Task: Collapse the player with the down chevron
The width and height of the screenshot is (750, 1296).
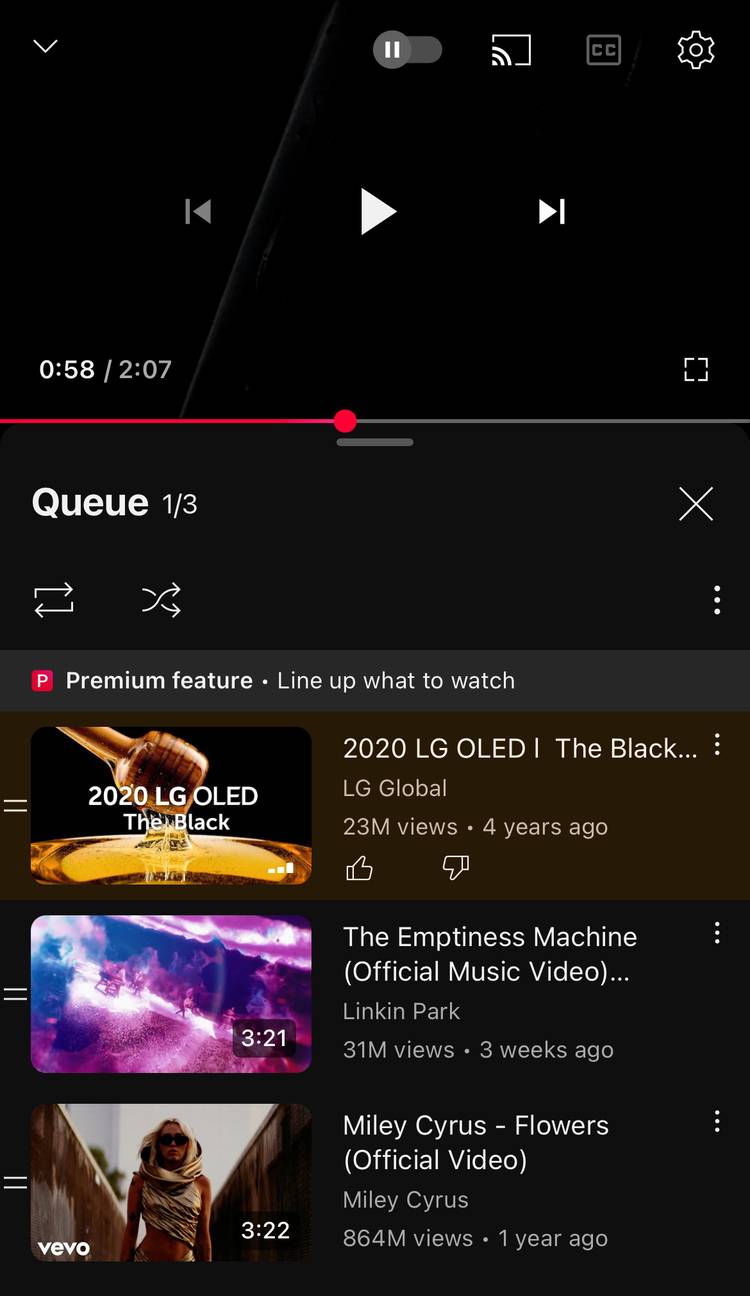Action: point(44,46)
